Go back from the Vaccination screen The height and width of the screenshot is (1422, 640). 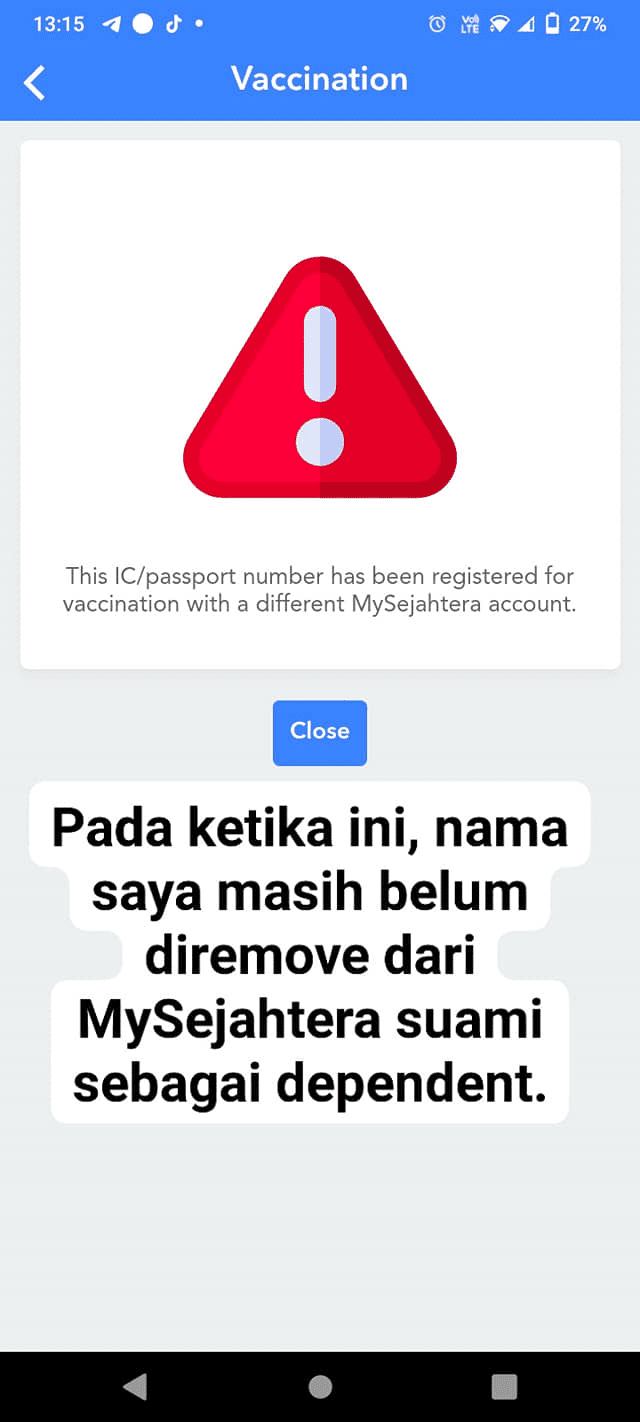click(x=35, y=82)
